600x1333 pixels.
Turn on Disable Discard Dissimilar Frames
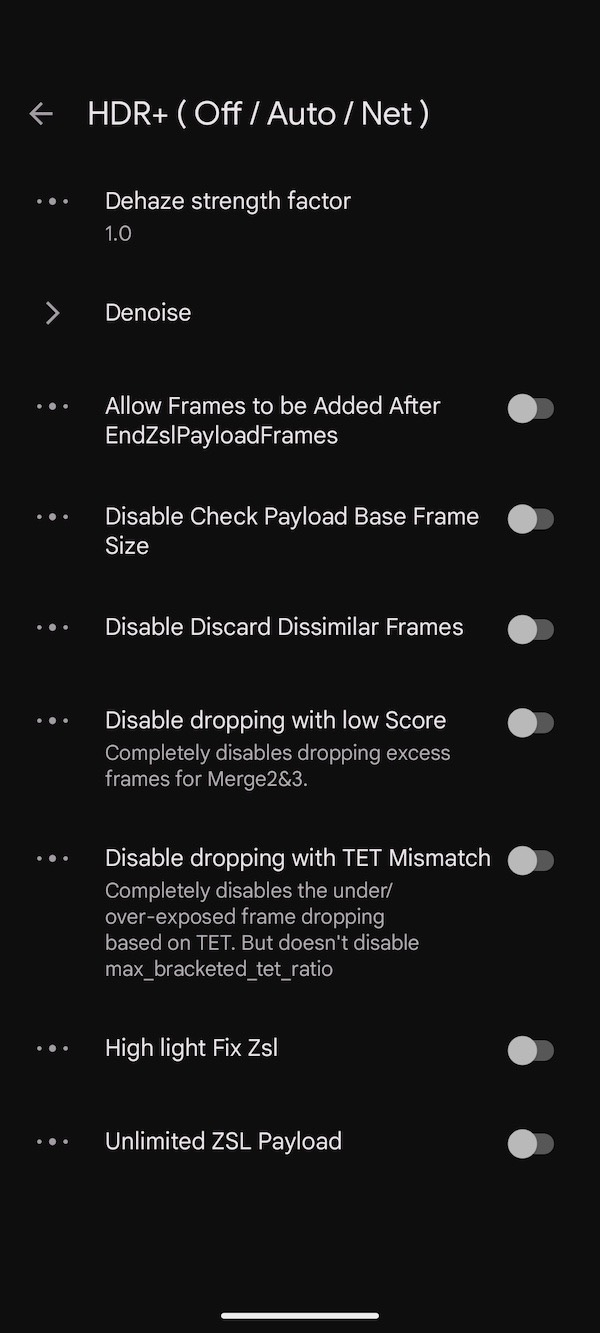pyautogui.click(x=530, y=629)
